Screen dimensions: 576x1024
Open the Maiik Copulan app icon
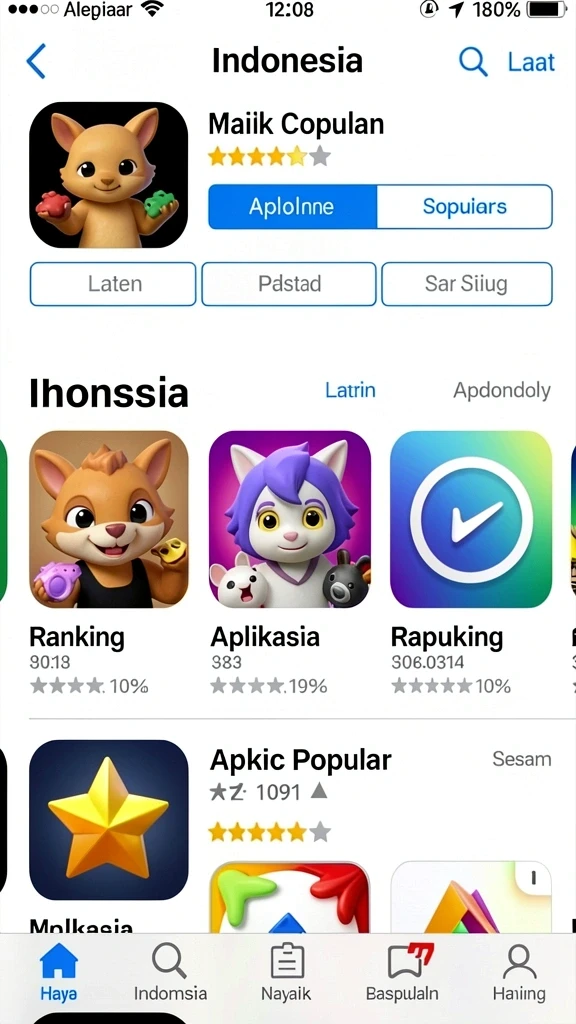coord(108,175)
